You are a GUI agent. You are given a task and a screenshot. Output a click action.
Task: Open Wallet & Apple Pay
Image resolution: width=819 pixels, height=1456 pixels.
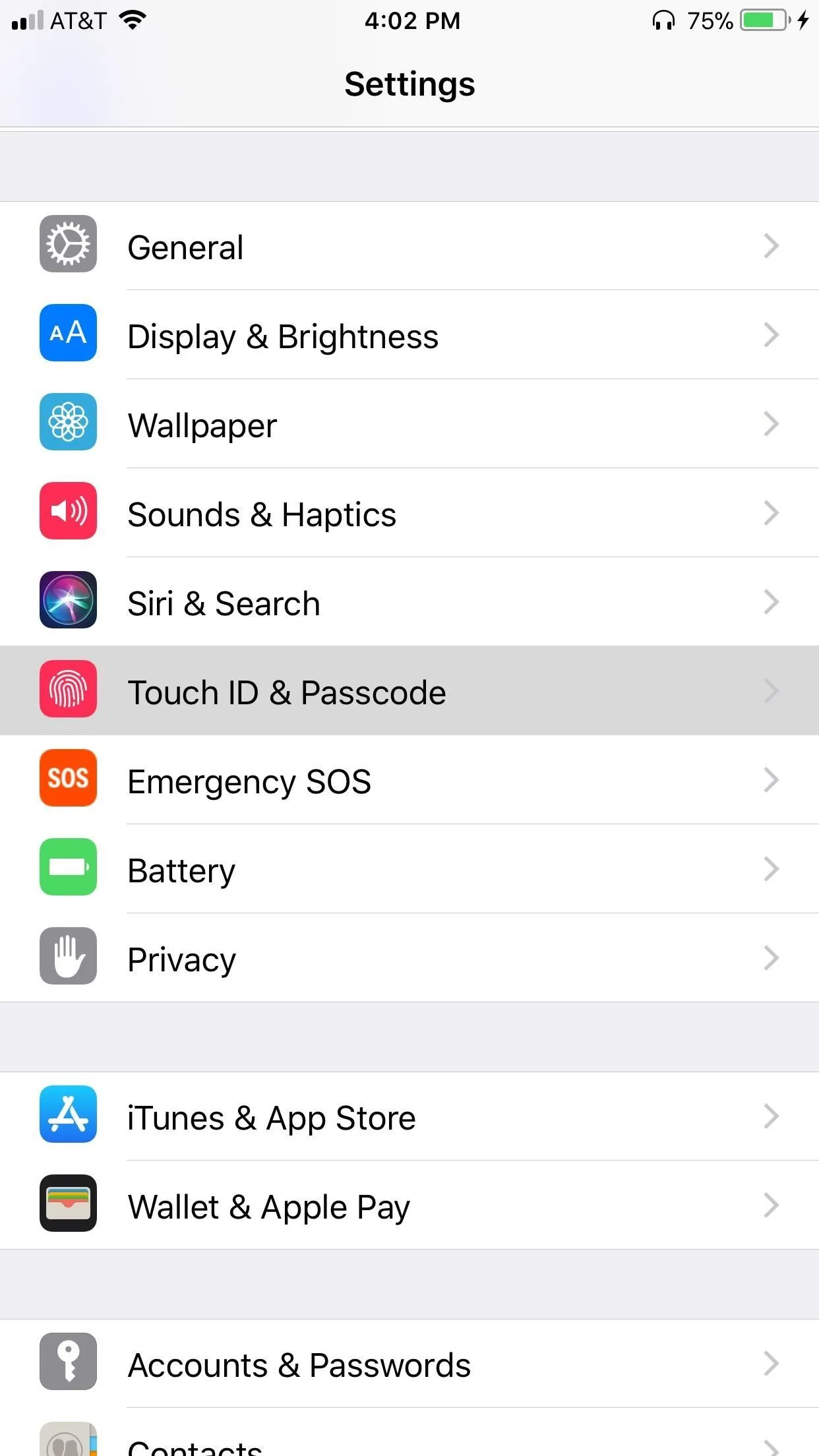click(x=409, y=1205)
